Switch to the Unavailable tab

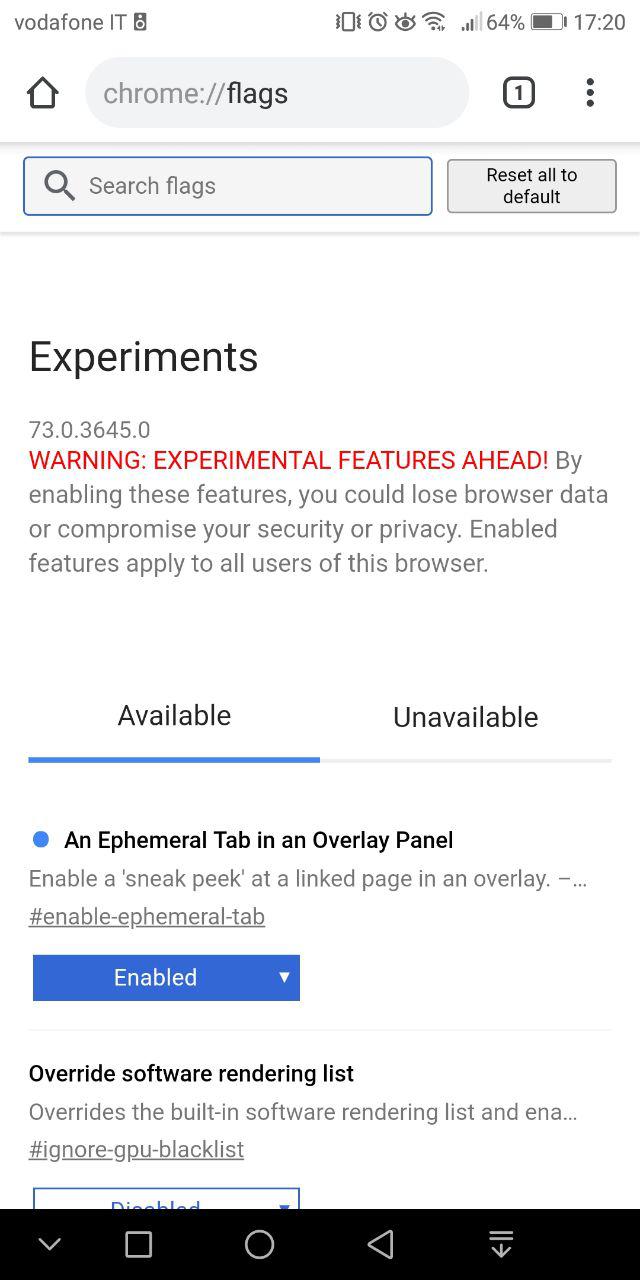[466, 717]
